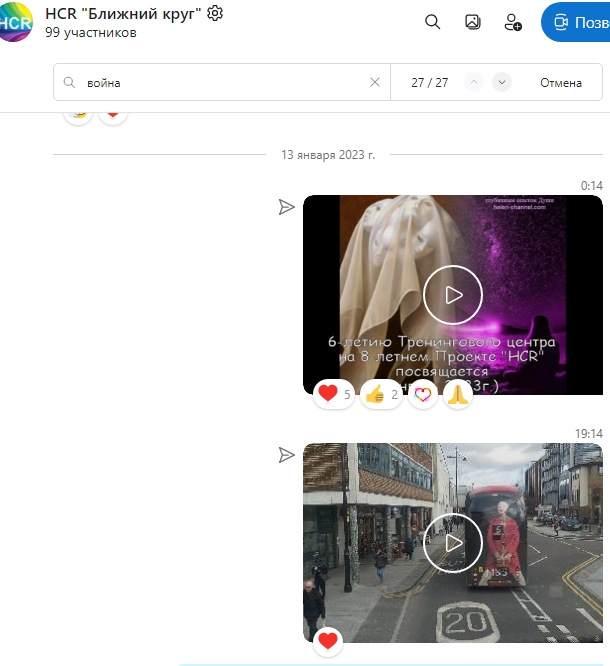Clear the search text война
The height and width of the screenshot is (666, 610).
(x=375, y=83)
